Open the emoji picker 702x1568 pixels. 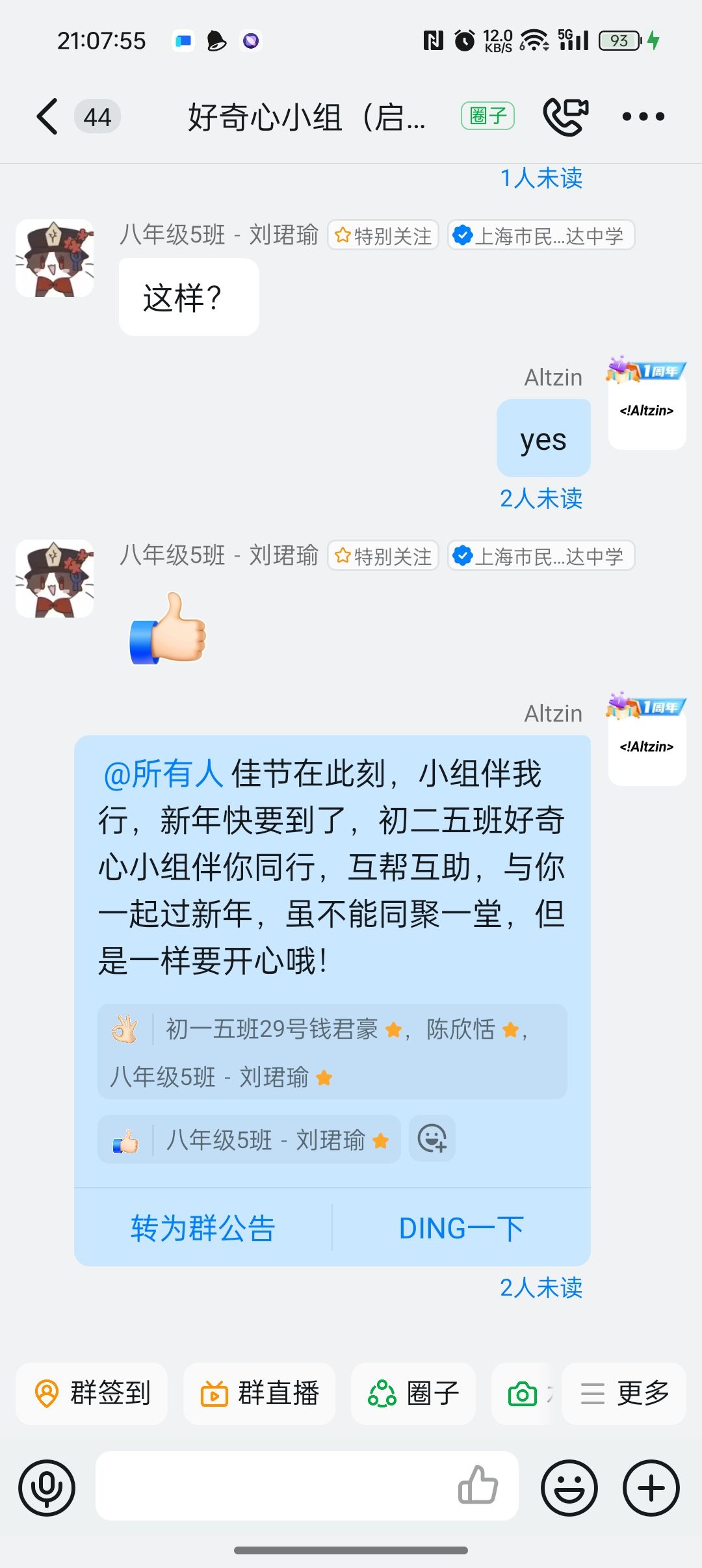click(569, 1487)
